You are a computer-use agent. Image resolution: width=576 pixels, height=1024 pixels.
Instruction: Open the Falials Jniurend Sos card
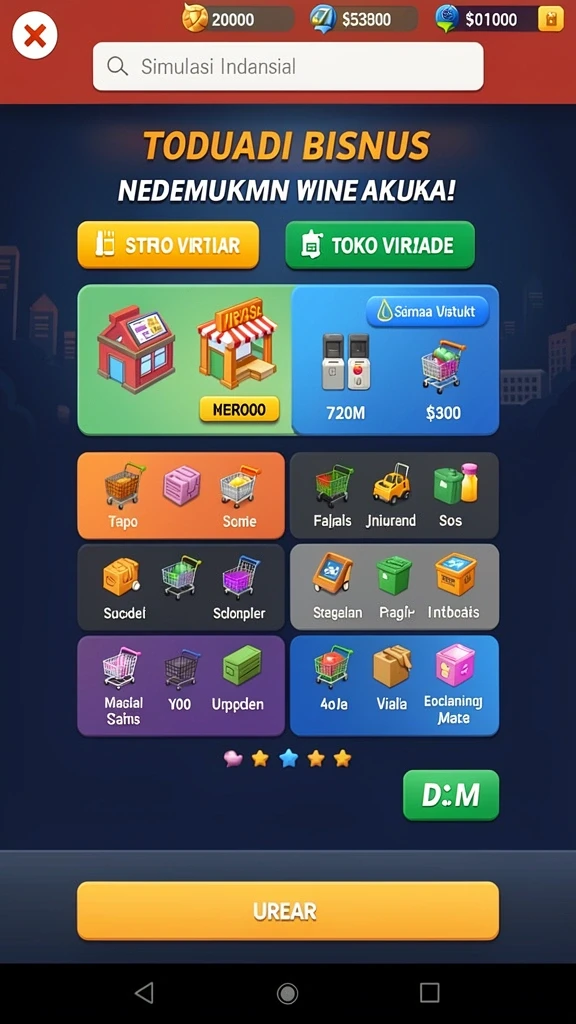(394, 496)
